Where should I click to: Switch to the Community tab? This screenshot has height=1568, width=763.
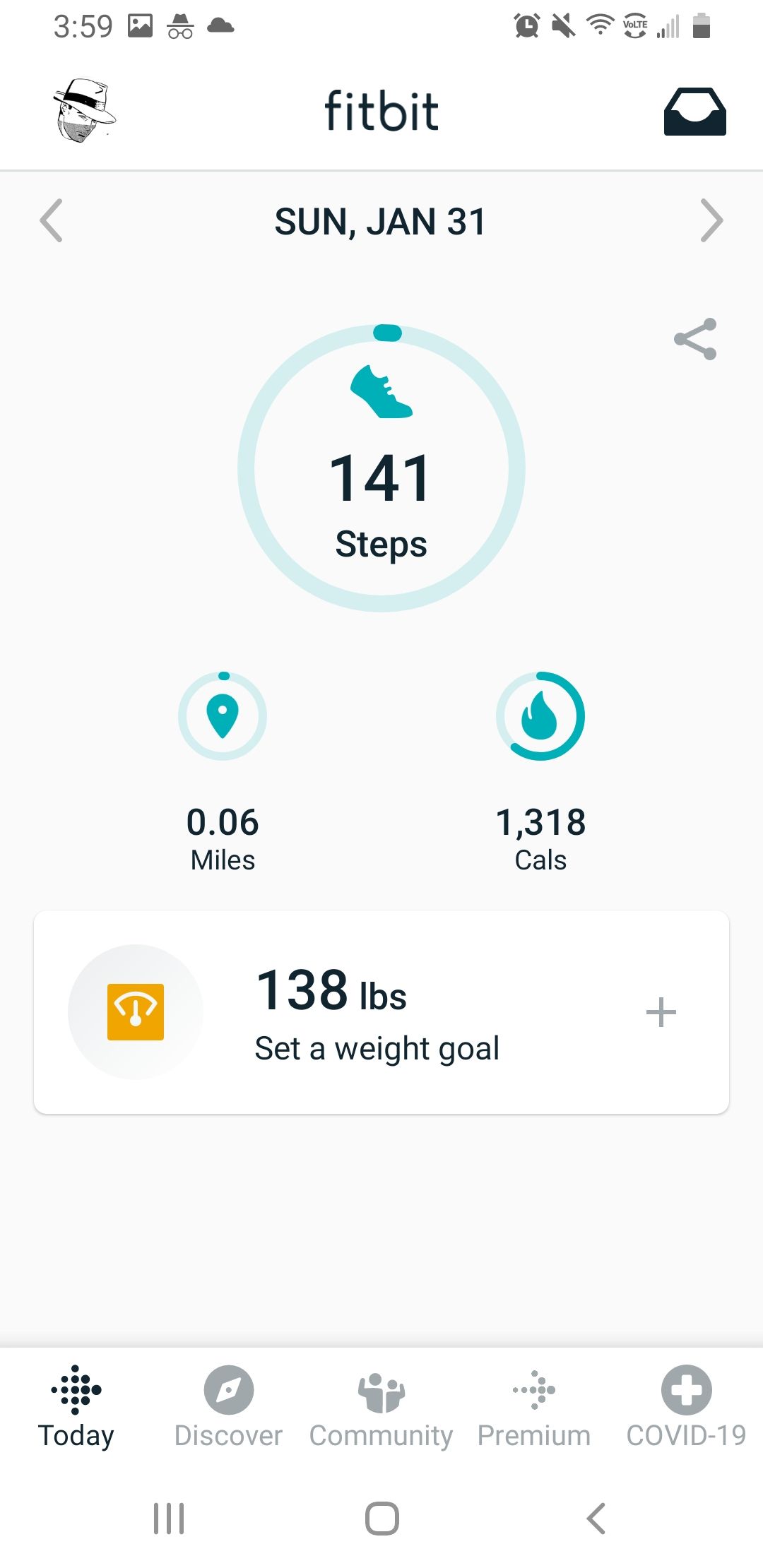click(381, 1407)
